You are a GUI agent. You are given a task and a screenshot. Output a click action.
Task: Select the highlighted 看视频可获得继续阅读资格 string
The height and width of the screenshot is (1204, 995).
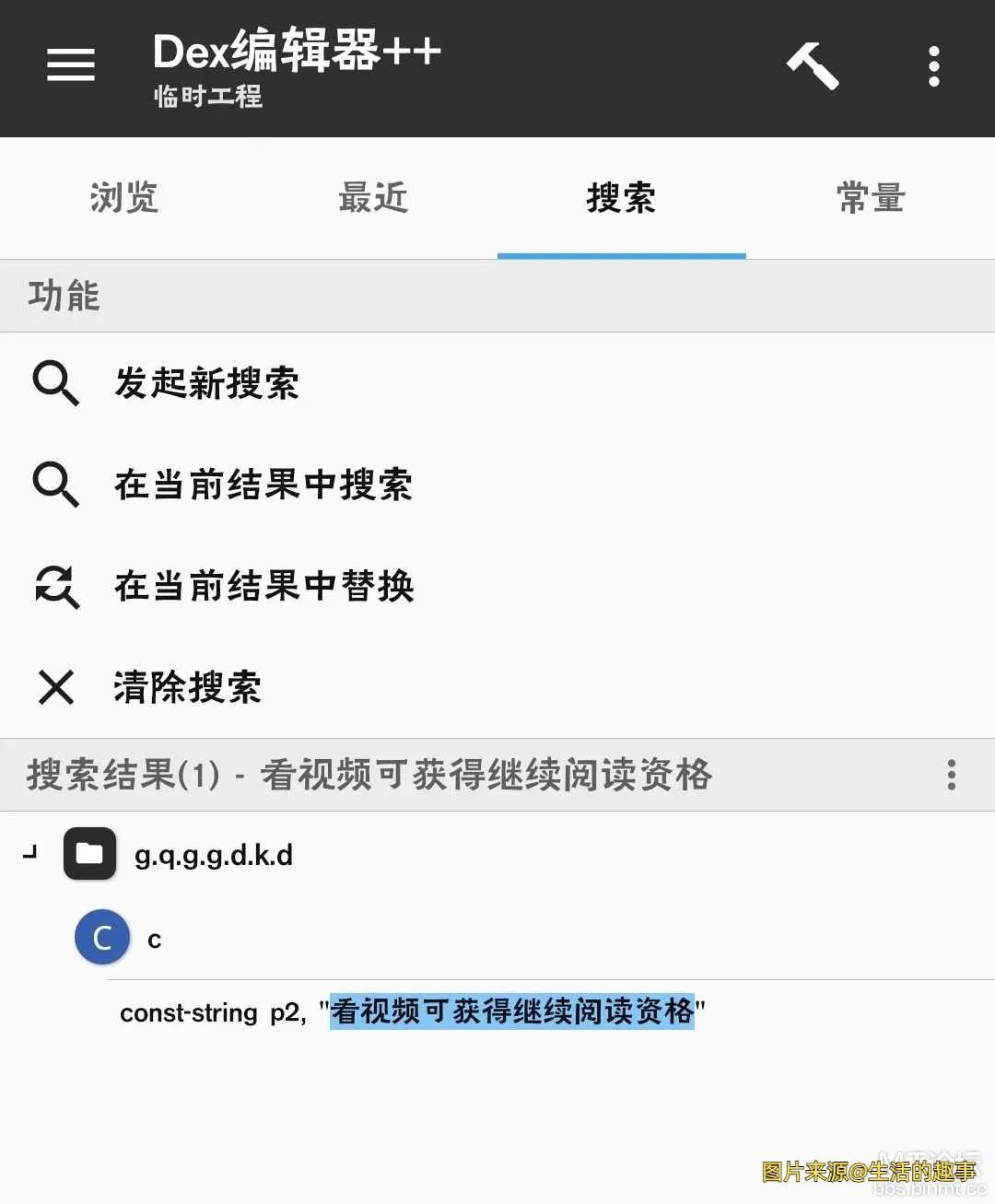coord(514,1011)
